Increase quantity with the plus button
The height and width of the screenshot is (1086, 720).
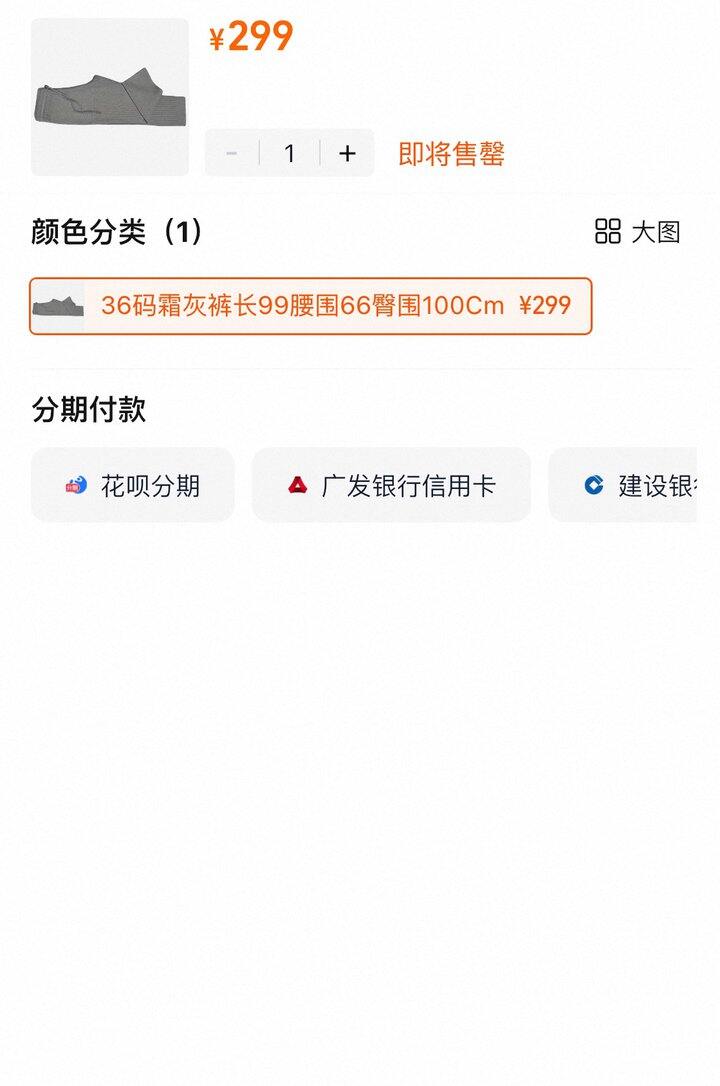tap(347, 153)
